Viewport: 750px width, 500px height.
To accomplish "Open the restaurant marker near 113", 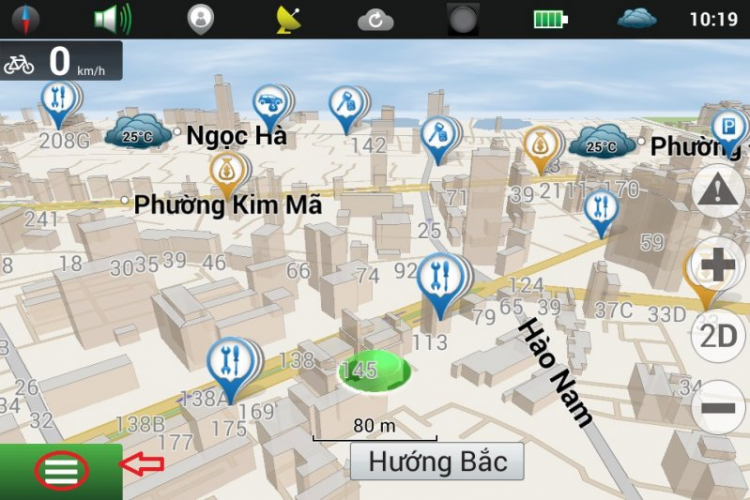I will (437, 277).
